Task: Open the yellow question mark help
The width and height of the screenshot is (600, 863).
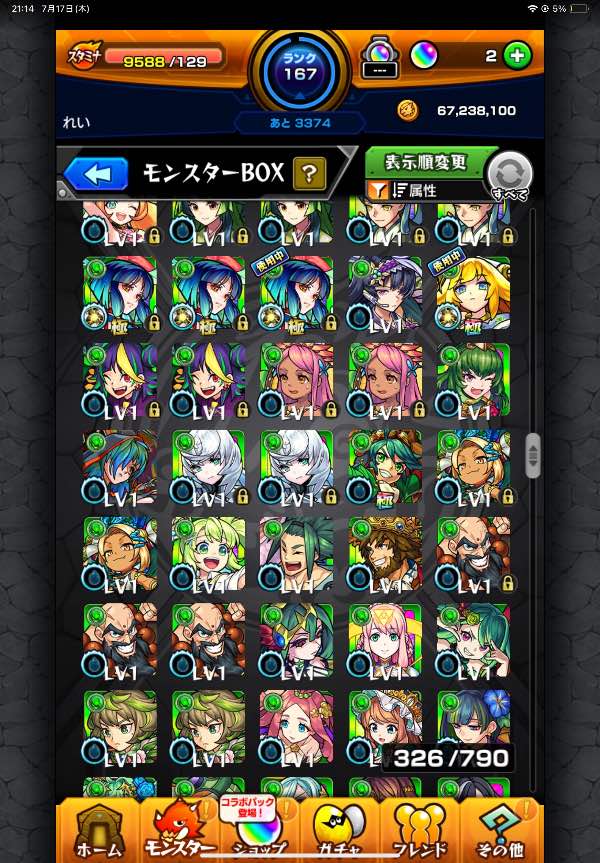Action: (x=310, y=174)
